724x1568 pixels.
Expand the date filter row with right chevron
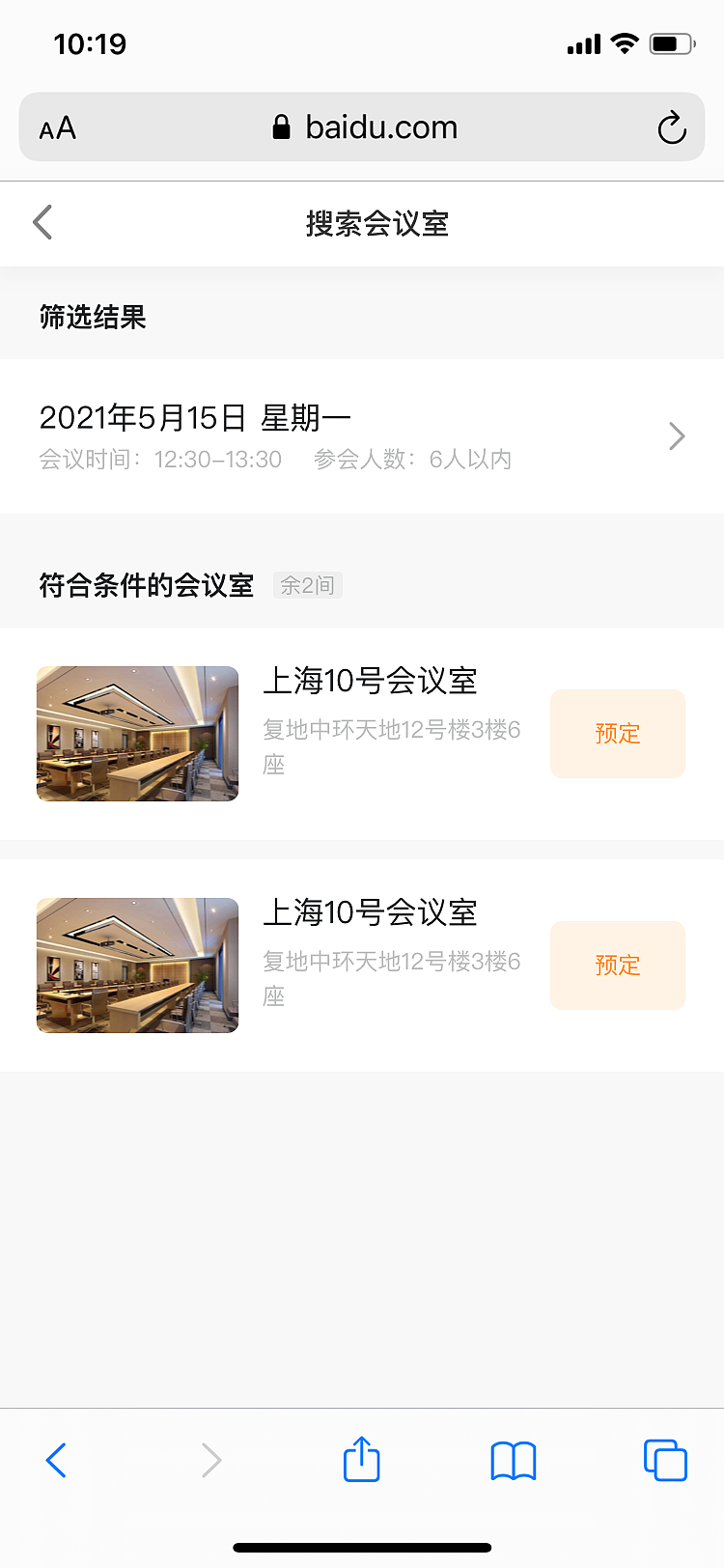[x=676, y=436]
